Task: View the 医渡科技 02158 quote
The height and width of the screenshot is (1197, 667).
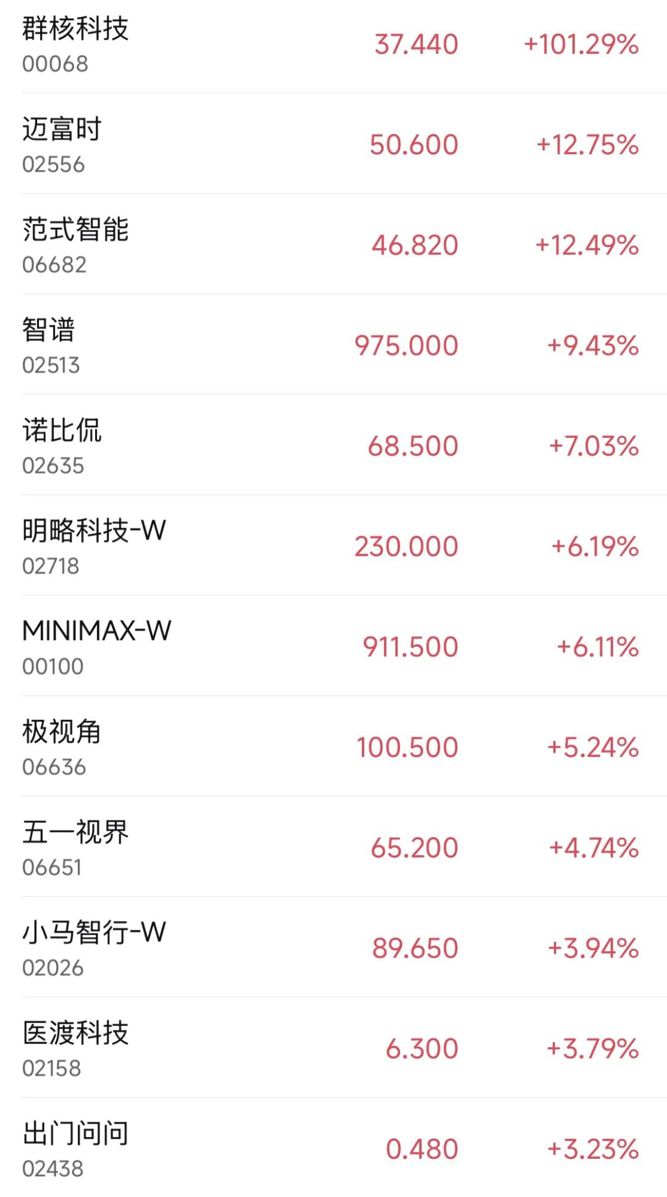Action: (x=75, y=1034)
